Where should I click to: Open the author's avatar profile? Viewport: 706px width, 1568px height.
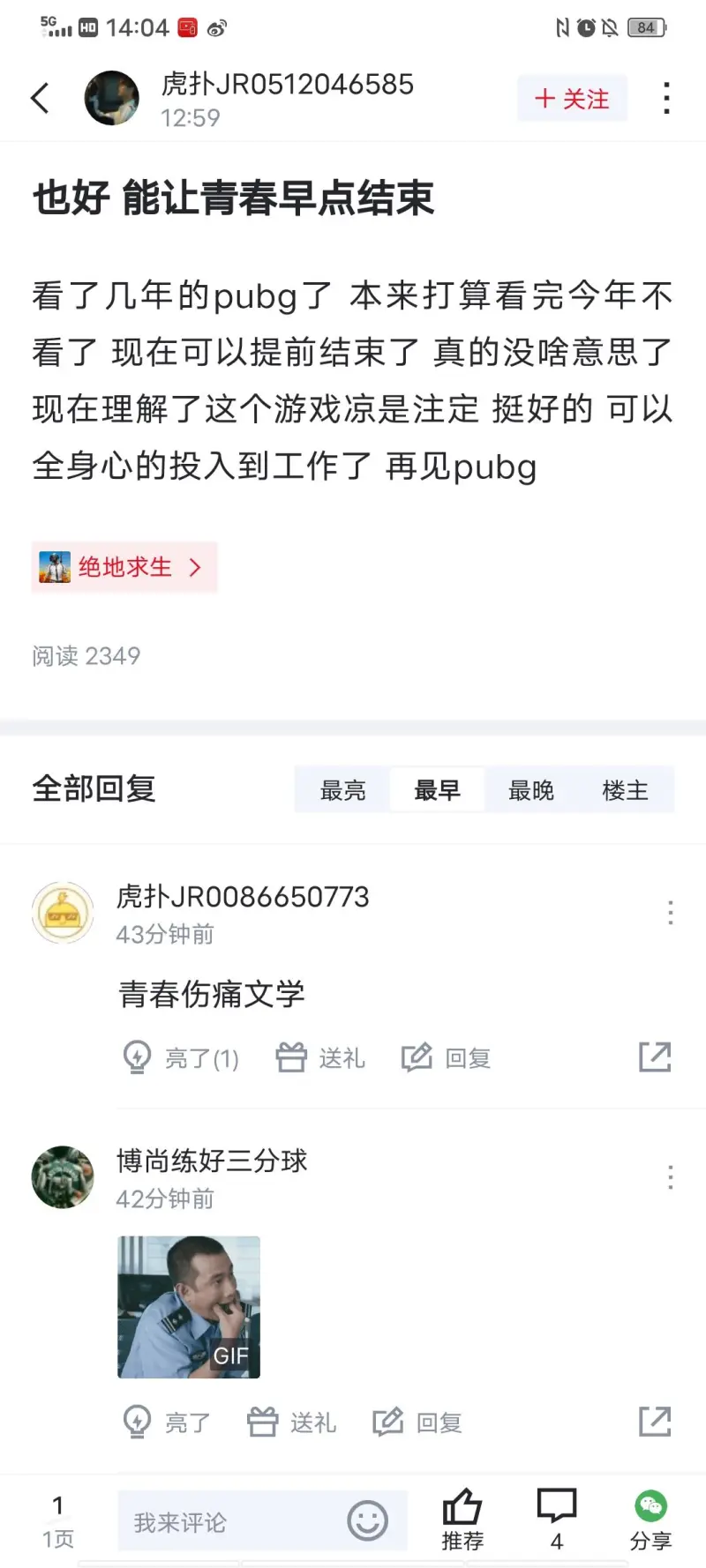[x=112, y=98]
